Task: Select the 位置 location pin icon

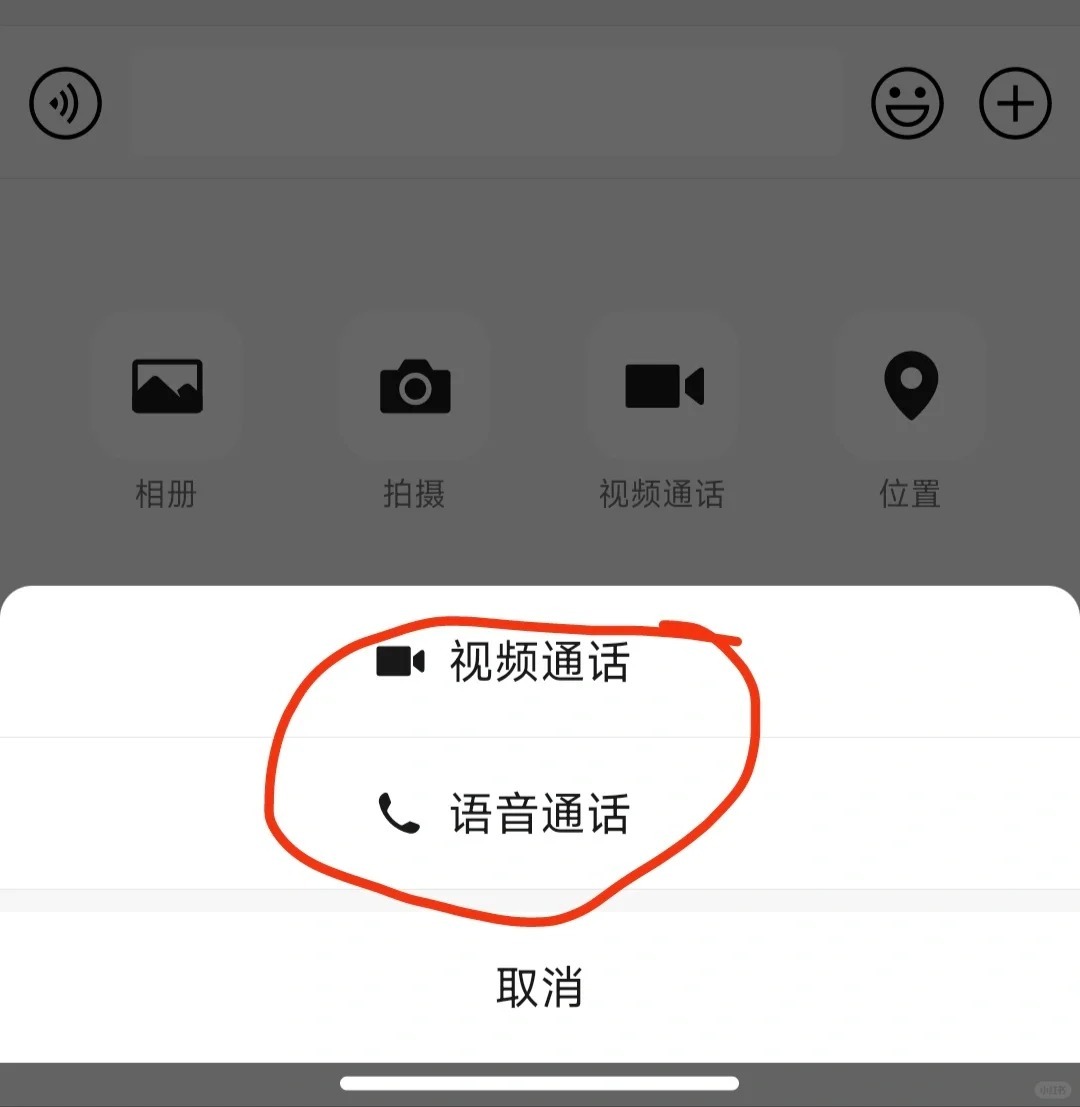Action: click(909, 385)
